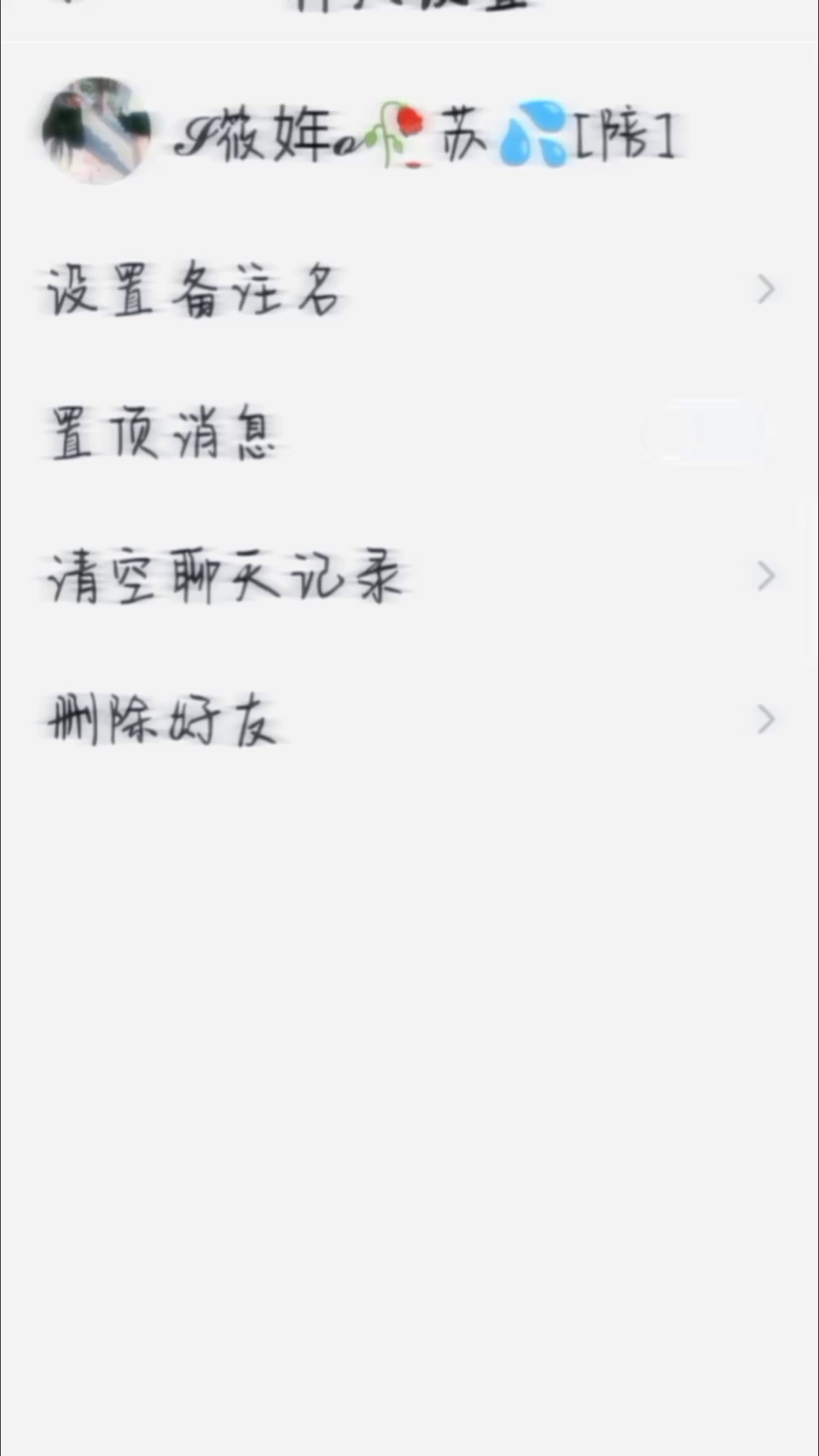Toggle the 置顶消息 switch
This screenshot has width=819, height=1456.
click(x=706, y=434)
